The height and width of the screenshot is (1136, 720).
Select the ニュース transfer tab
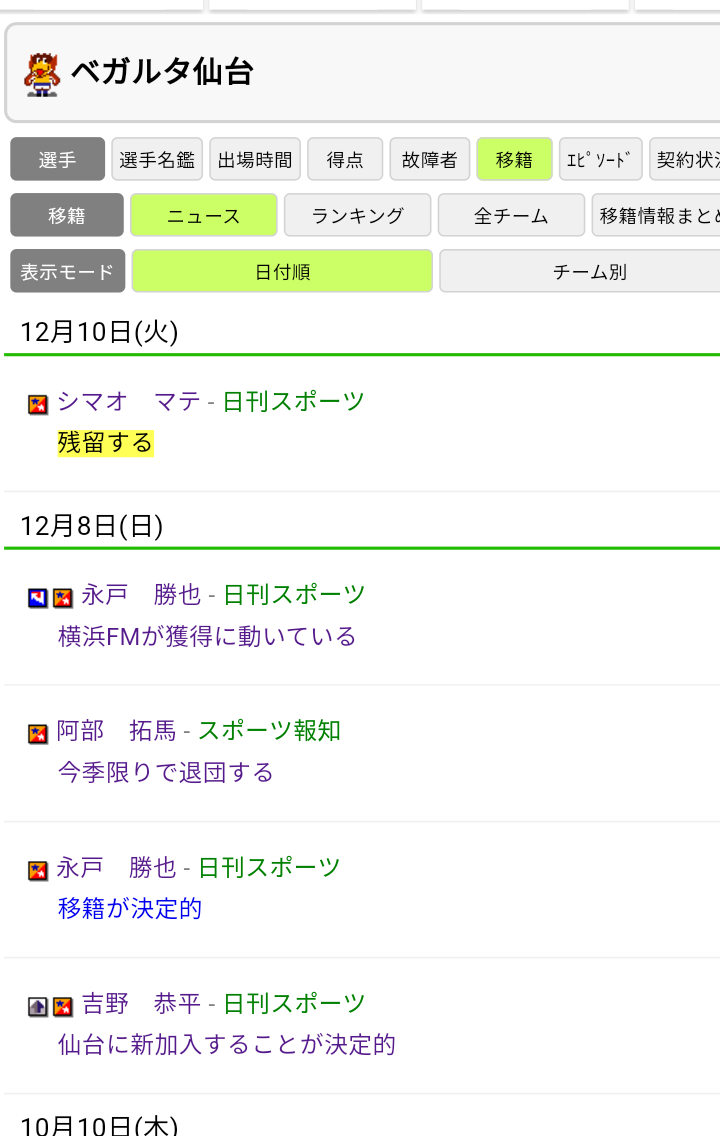[204, 215]
